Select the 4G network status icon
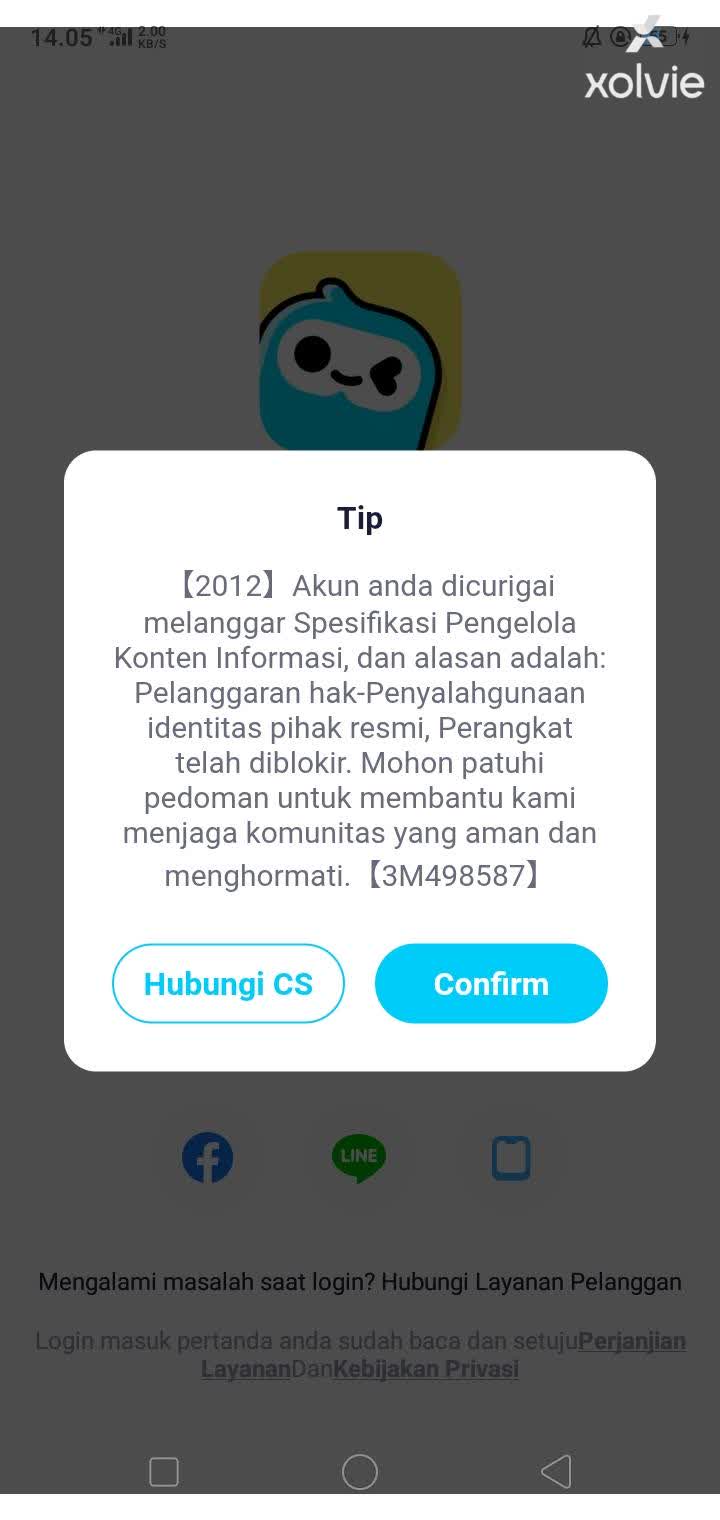This screenshot has height=1520, width=720. [113, 31]
